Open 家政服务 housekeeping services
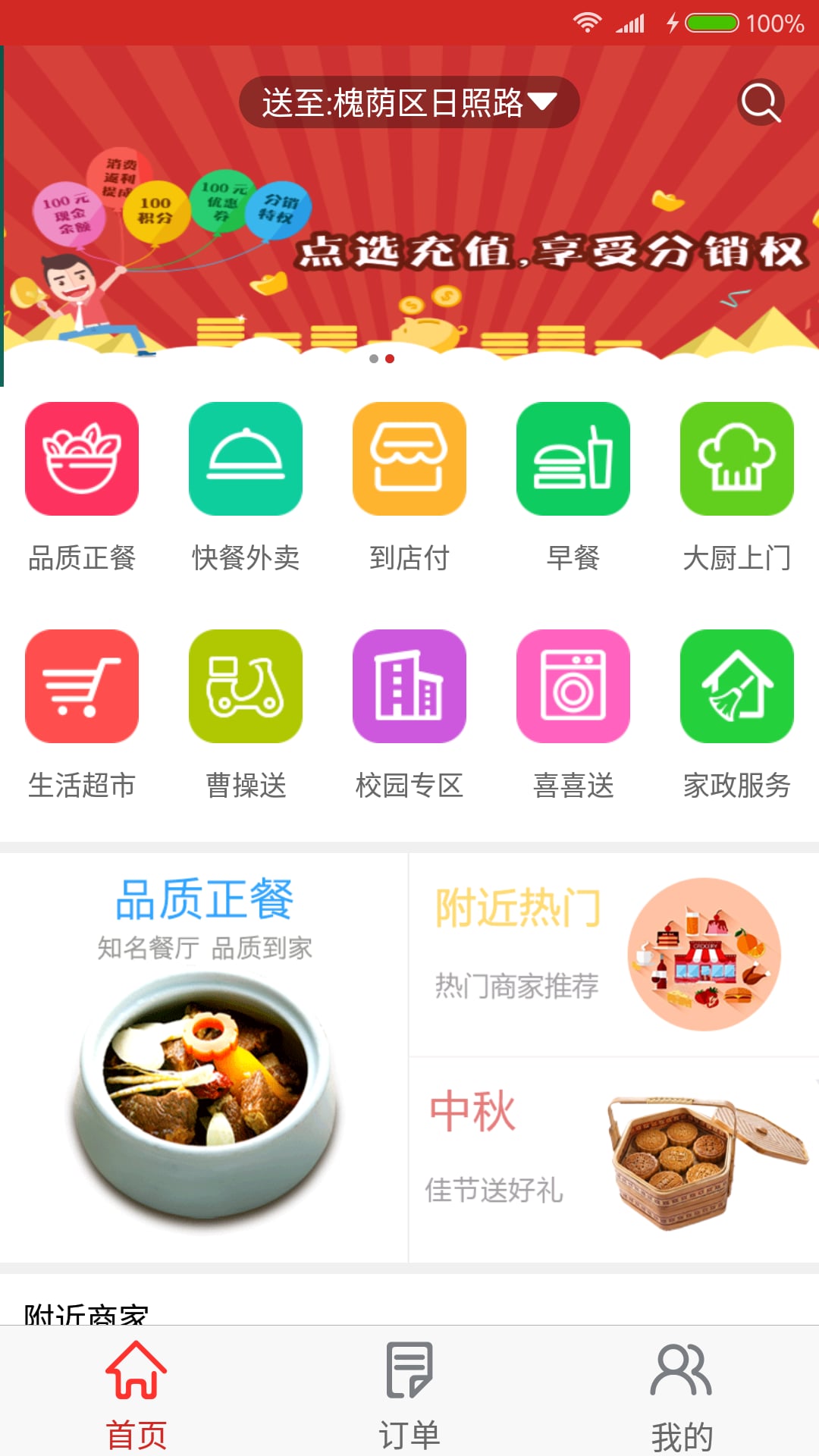 pos(737,686)
